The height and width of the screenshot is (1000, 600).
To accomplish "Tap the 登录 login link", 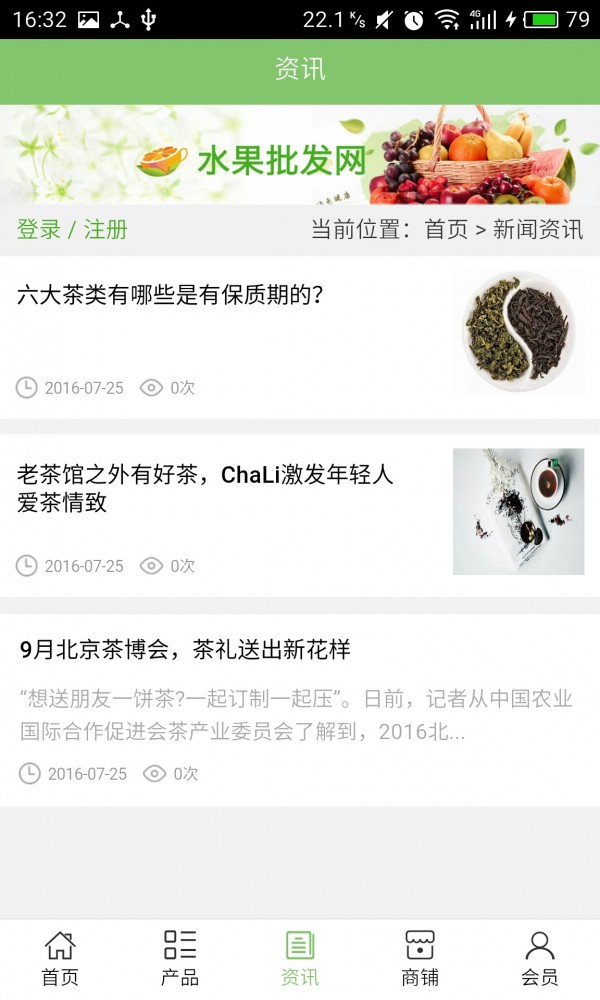I will coord(39,229).
